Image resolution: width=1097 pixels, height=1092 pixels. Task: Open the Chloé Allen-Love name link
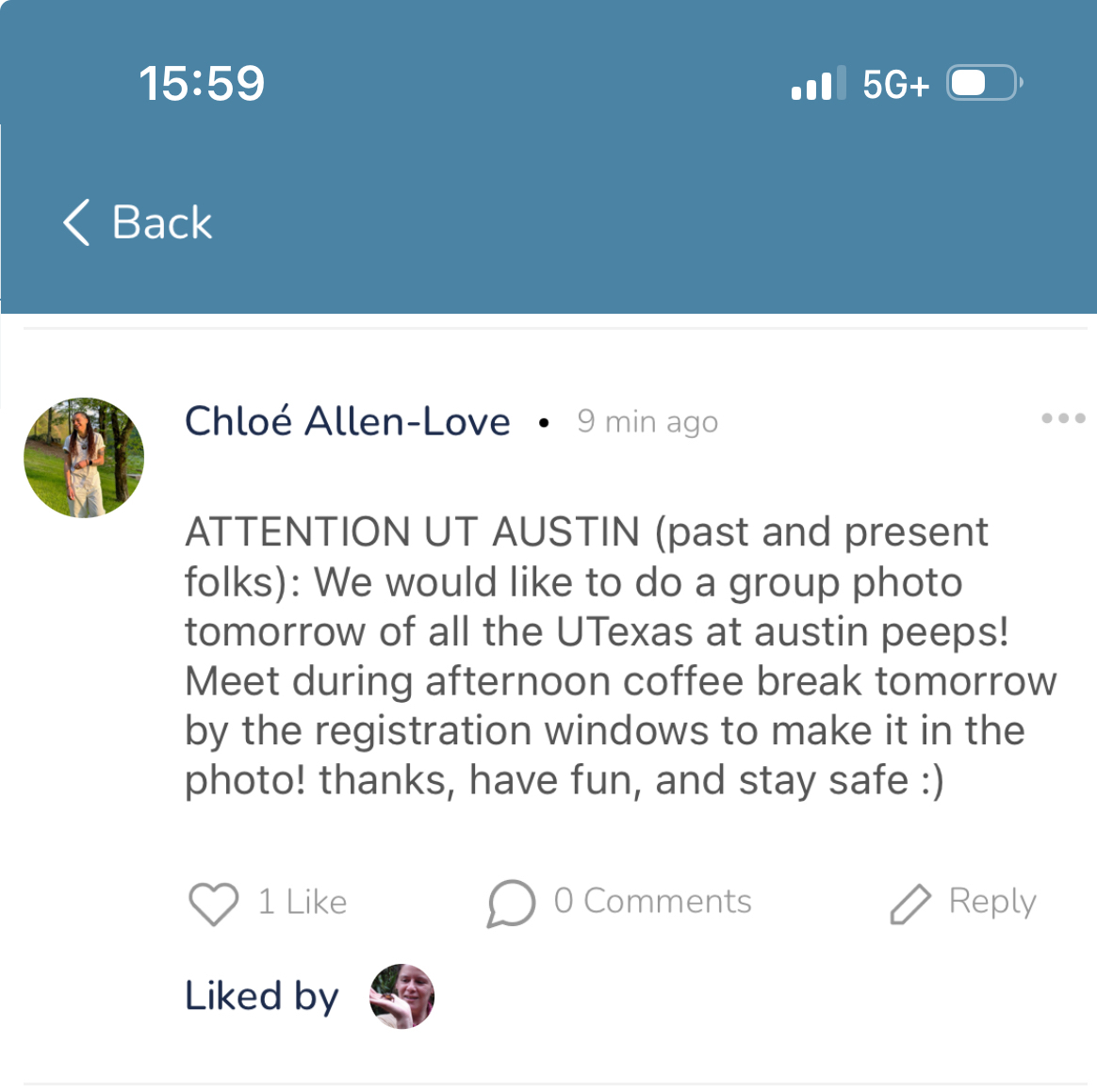(347, 421)
